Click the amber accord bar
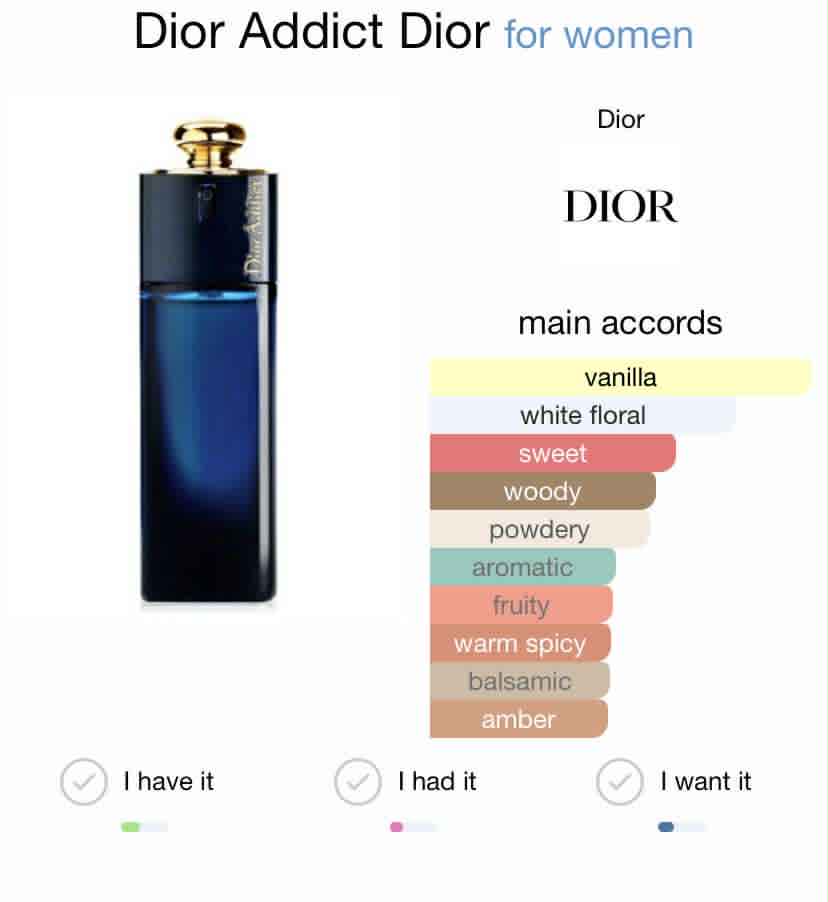This screenshot has width=828, height=902. tap(518, 719)
